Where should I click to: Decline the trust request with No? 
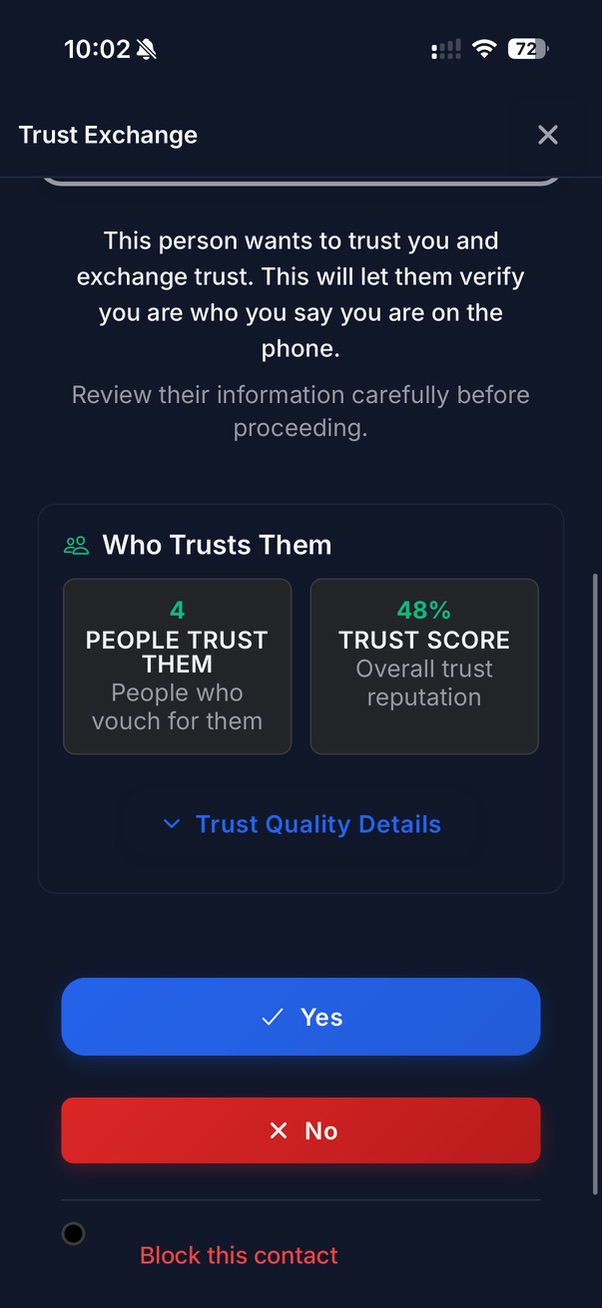click(301, 1131)
